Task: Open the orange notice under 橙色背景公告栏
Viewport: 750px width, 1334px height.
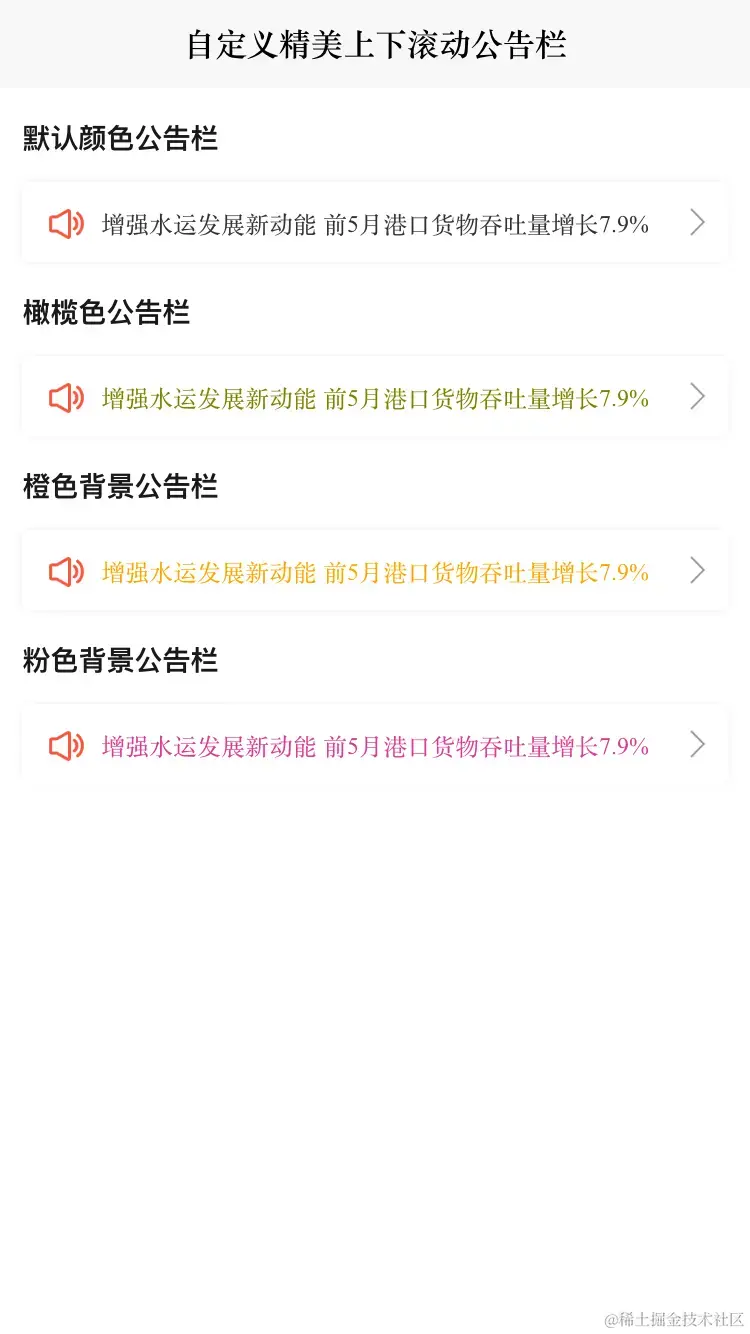Action: pyautogui.click(x=375, y=572)
